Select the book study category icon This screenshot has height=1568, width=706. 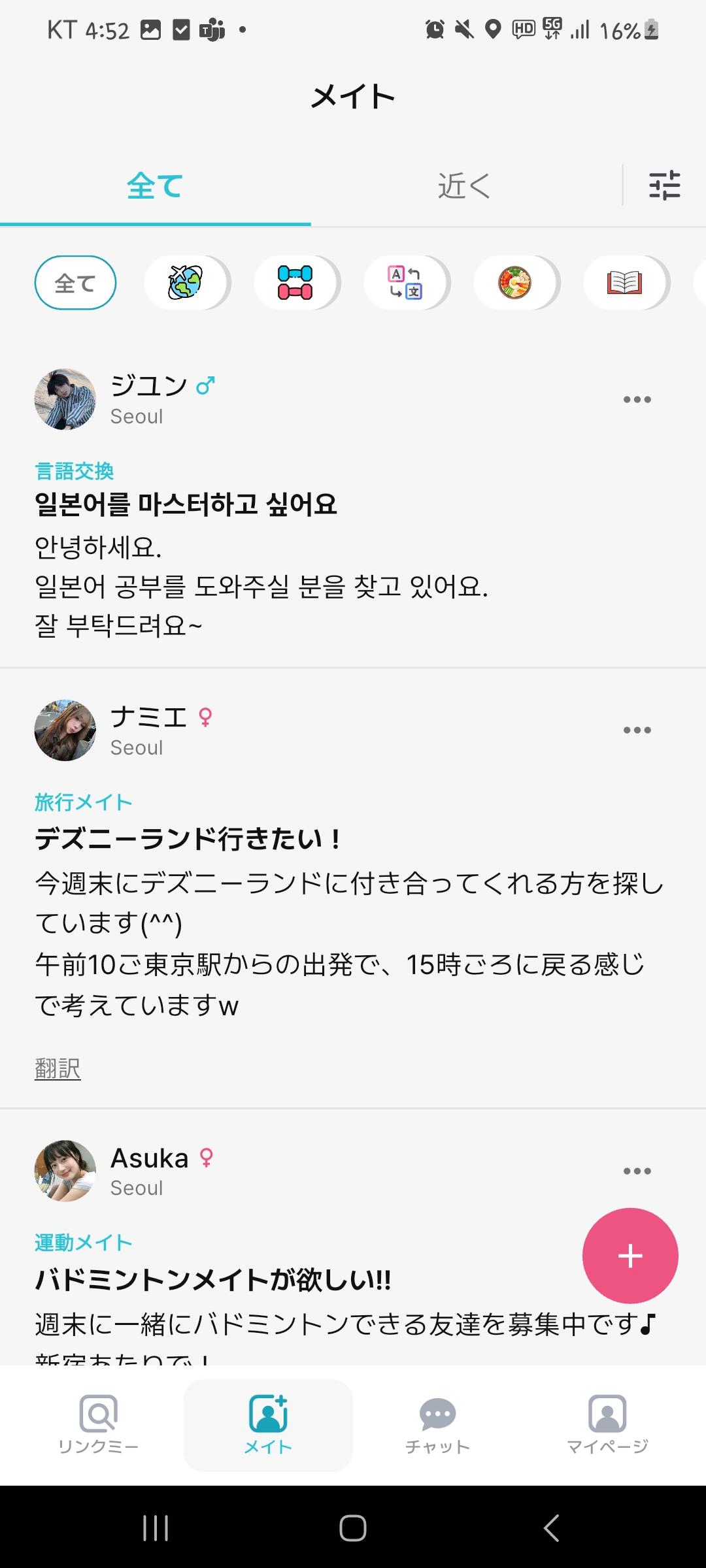click(x=626, y=282)
